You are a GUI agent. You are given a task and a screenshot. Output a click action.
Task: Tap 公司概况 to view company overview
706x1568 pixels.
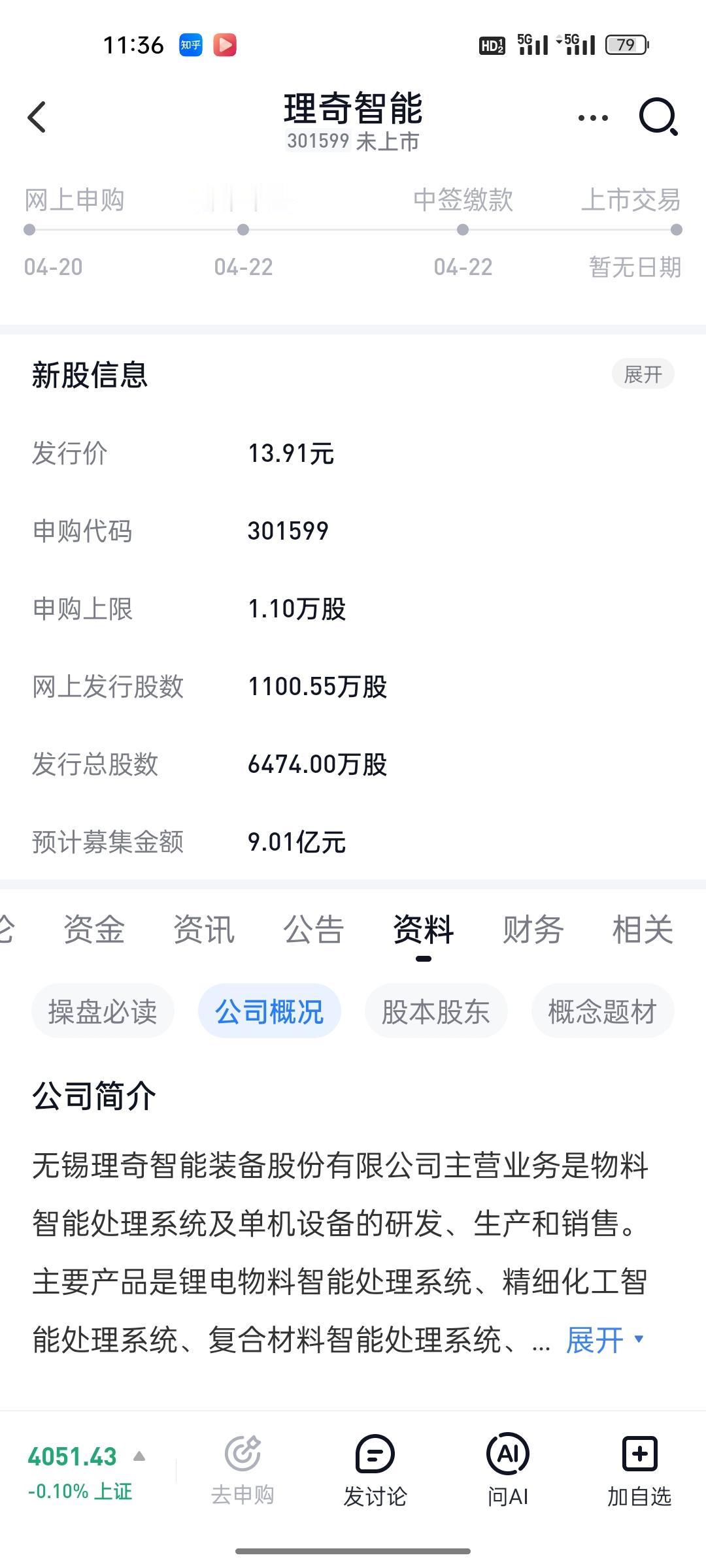tap(269, 1010)
